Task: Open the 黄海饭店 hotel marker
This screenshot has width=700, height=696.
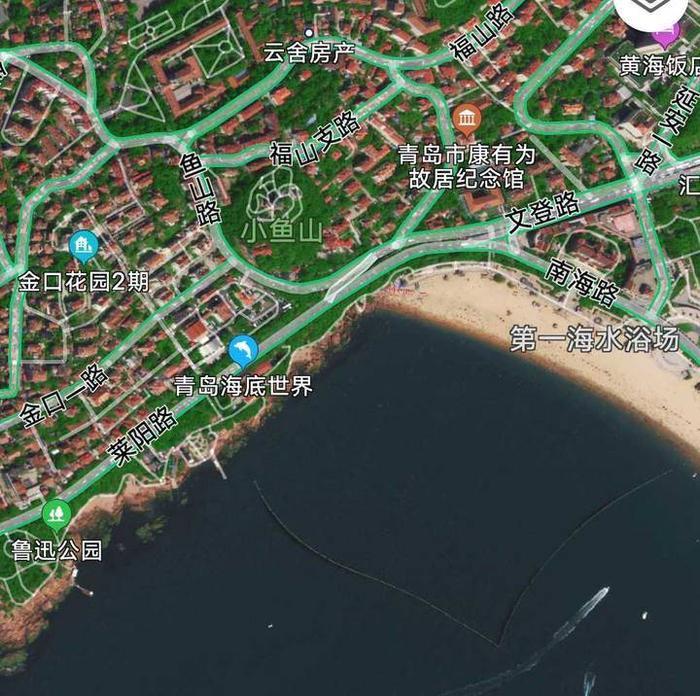Action: click(664, 36)
